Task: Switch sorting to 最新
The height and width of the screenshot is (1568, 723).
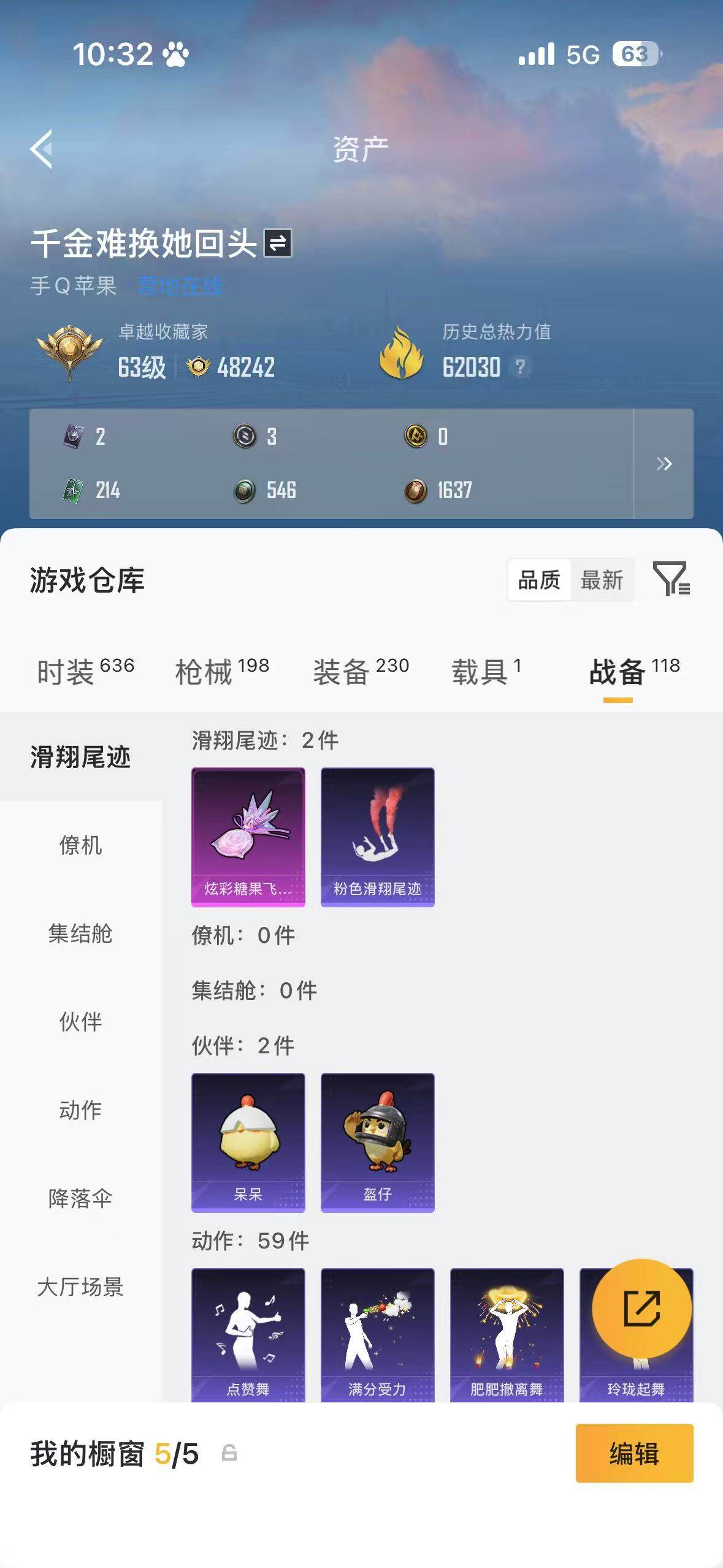Action: pyautogui.click(x=603, y=579)
